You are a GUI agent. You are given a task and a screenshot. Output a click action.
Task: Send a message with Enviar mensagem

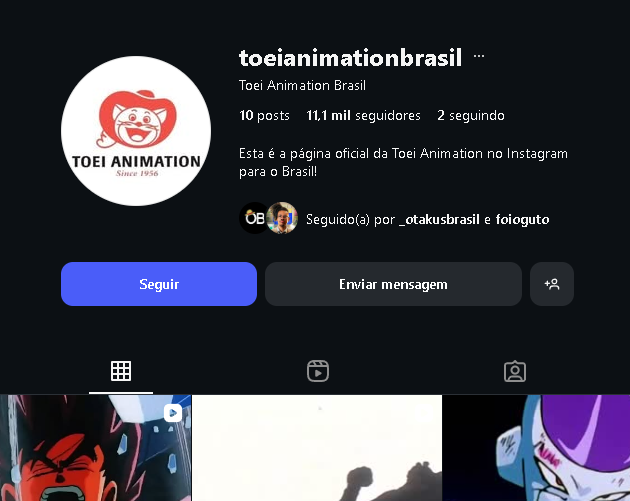click(393, 284)
